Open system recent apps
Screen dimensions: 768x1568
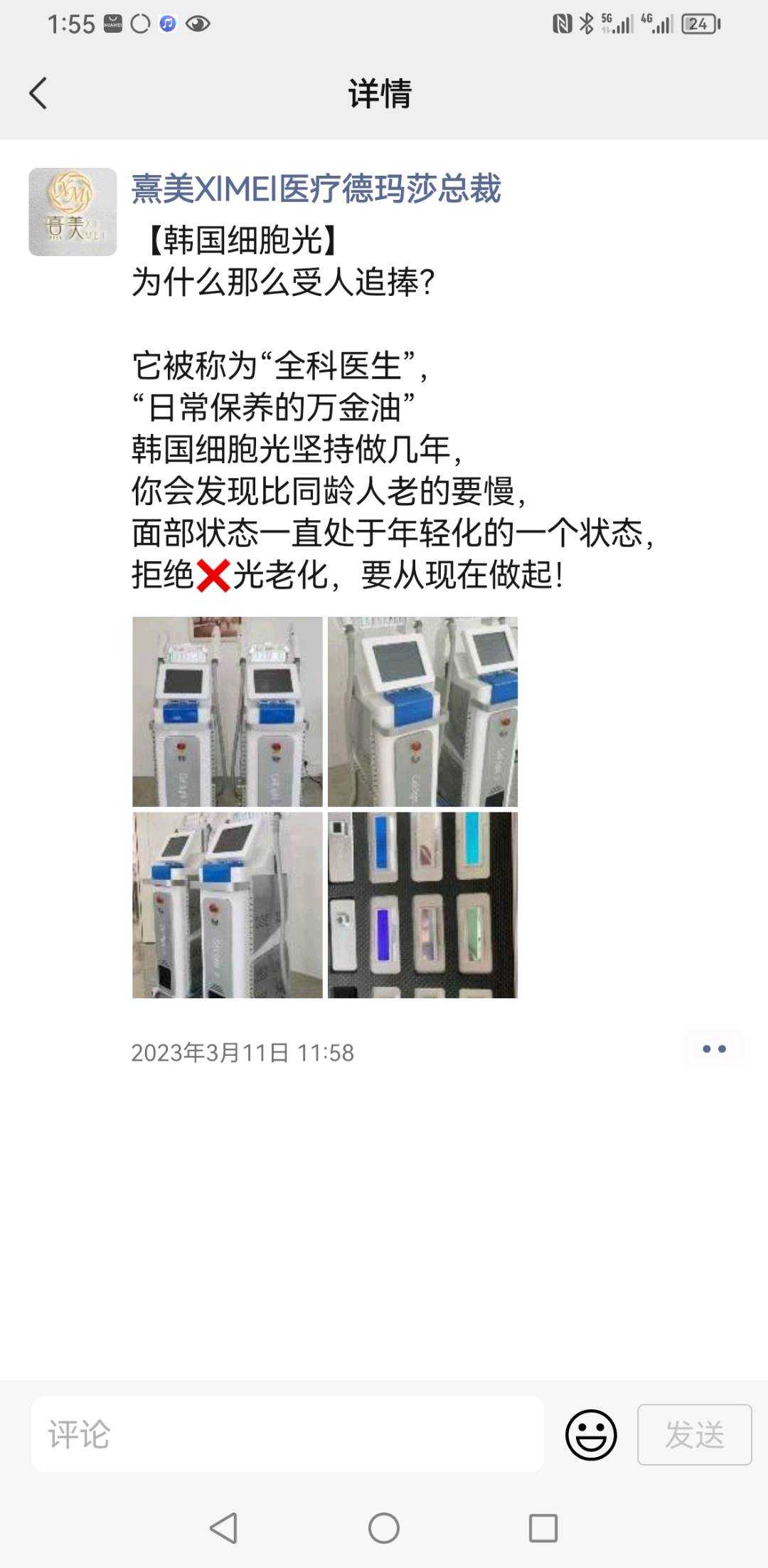(543, 1527)
